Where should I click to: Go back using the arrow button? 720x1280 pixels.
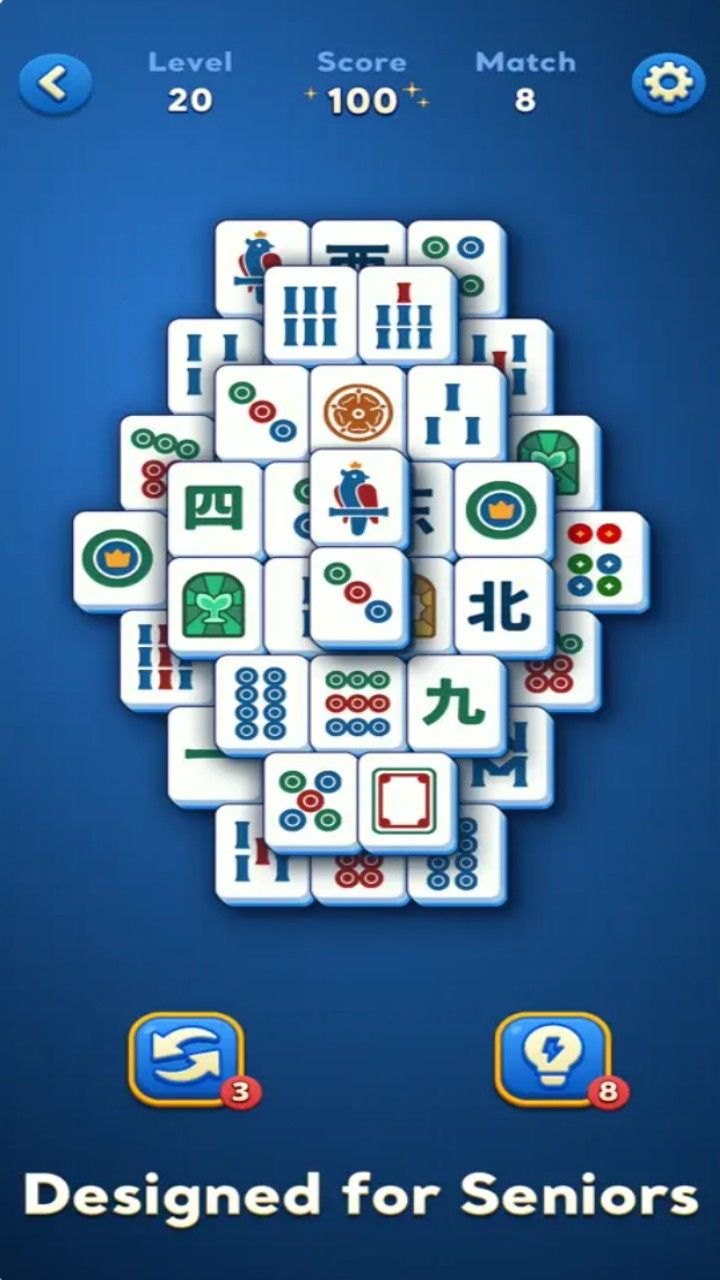(x=55, y=84)
